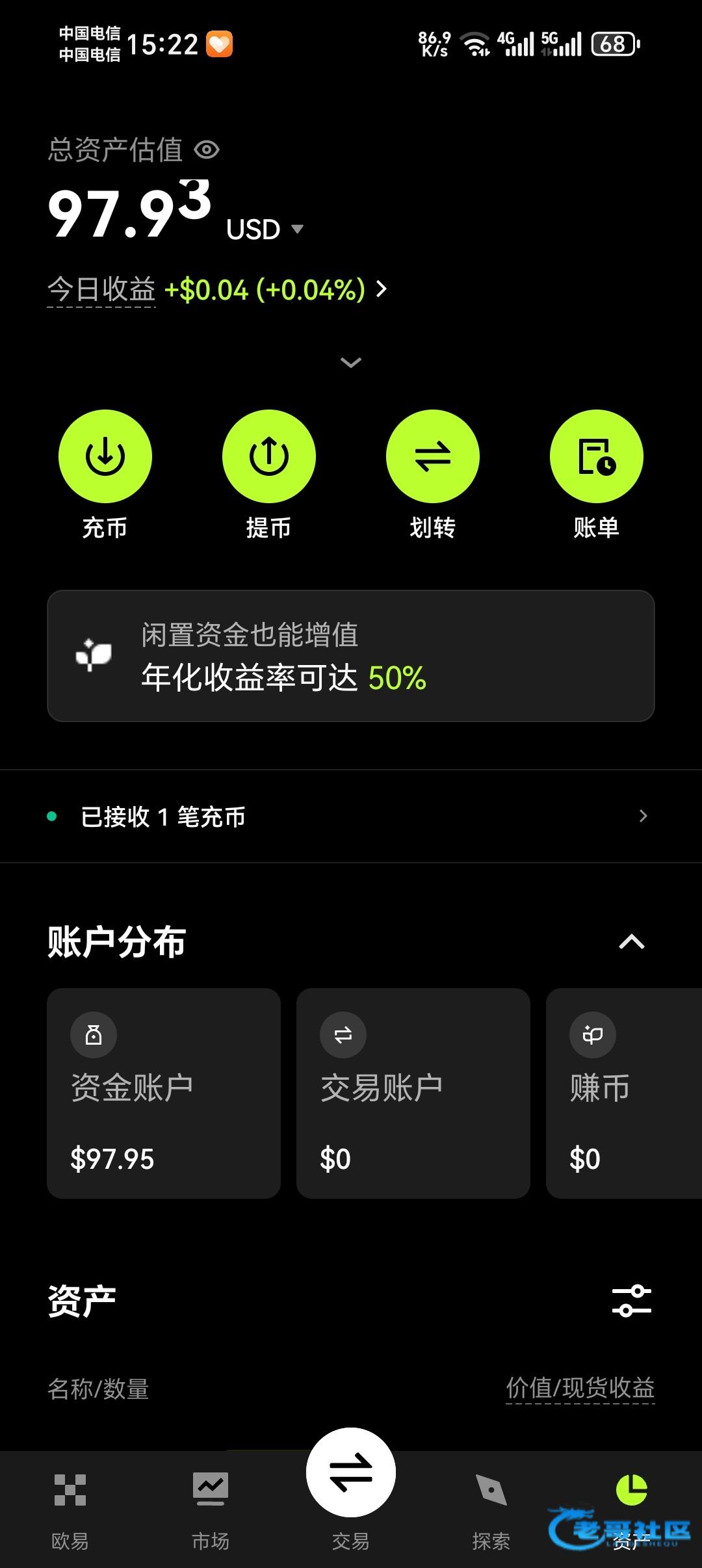Screen dimensions: 702x1568
Task: Expand the asset overview chevron below today's profit
Action: click(351, 363)
